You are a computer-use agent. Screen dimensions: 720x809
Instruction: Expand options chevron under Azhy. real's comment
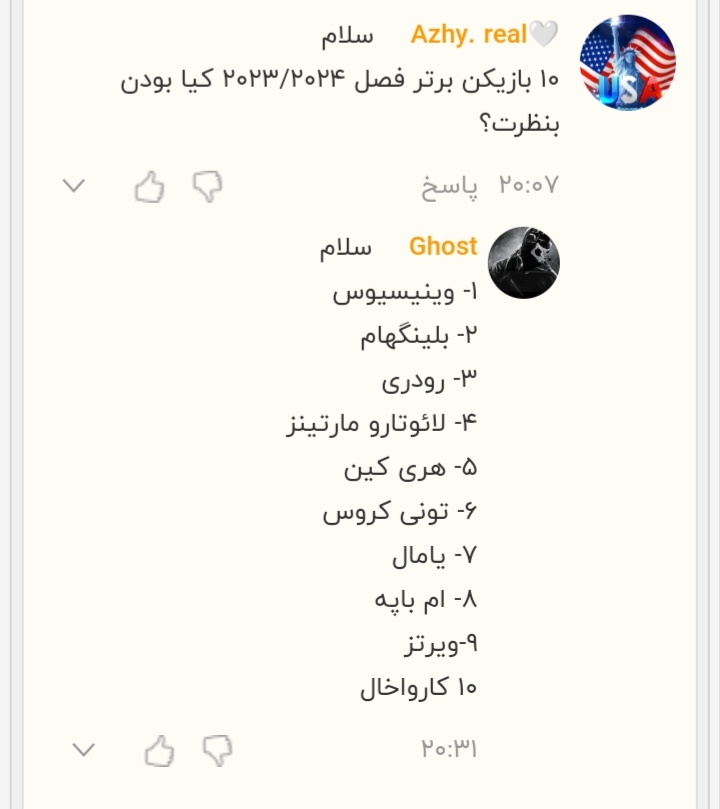pos(75,186)
